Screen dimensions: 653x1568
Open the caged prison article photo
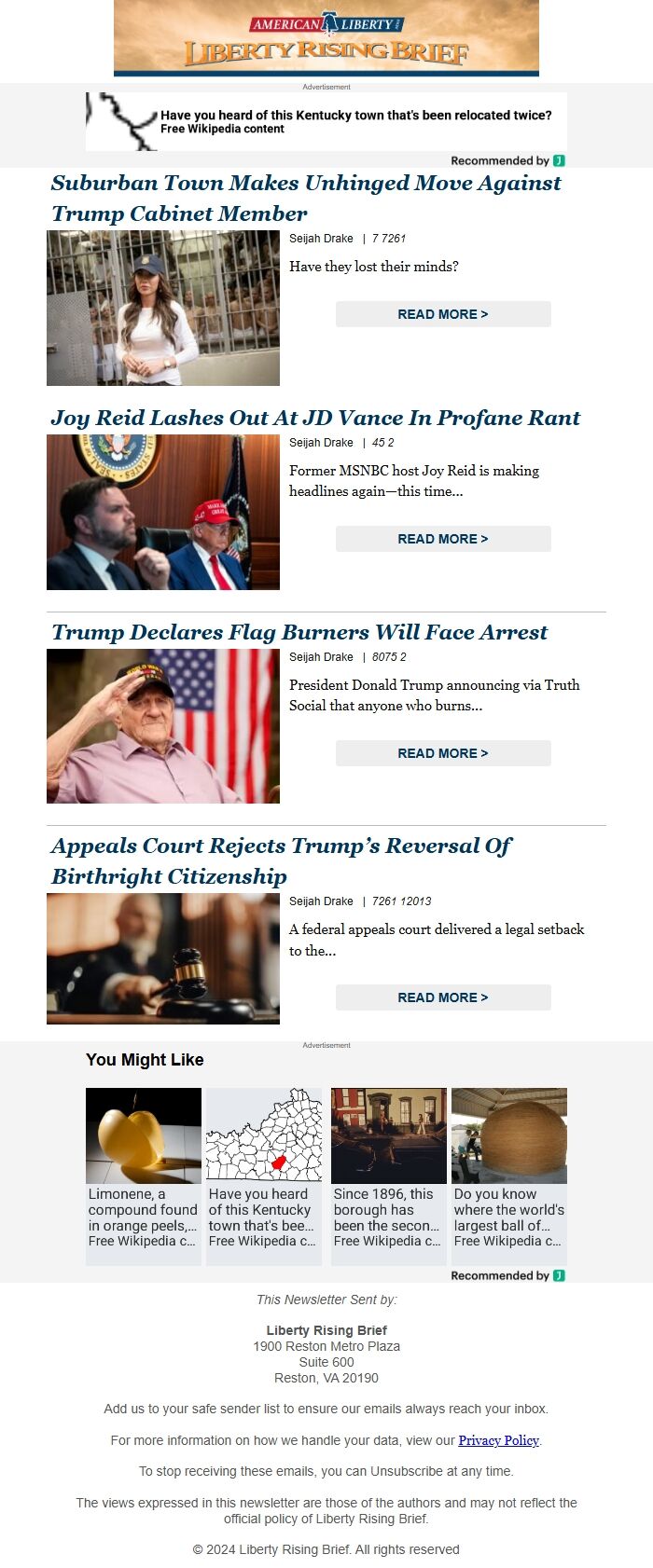163,308
